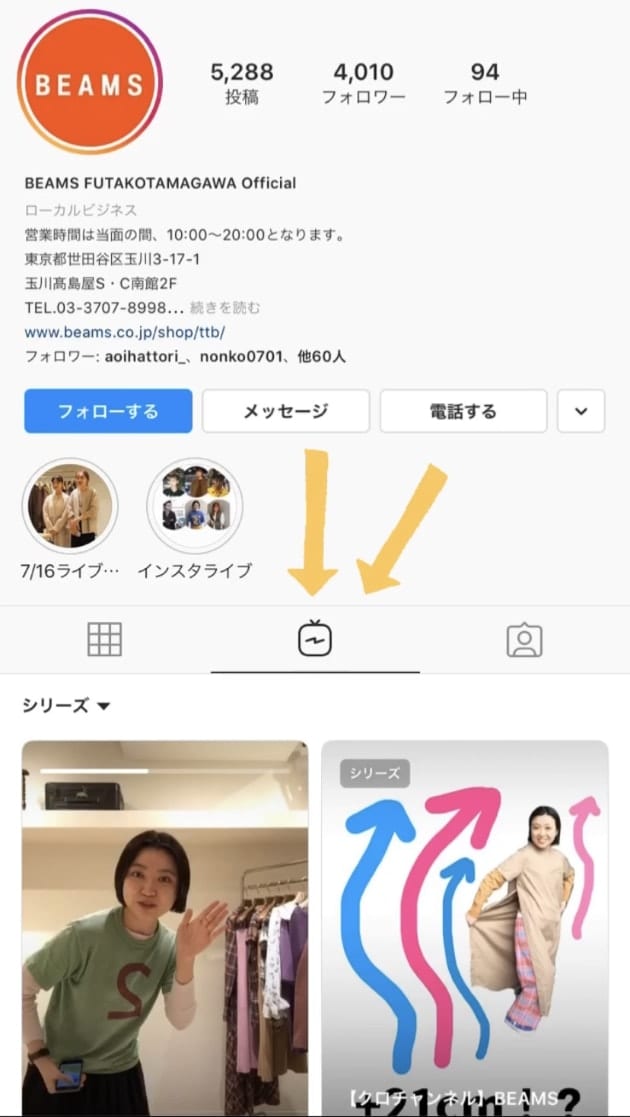Switch to the posts grid tab
The image size is (630, 1117).
click(x=104, y=639)
